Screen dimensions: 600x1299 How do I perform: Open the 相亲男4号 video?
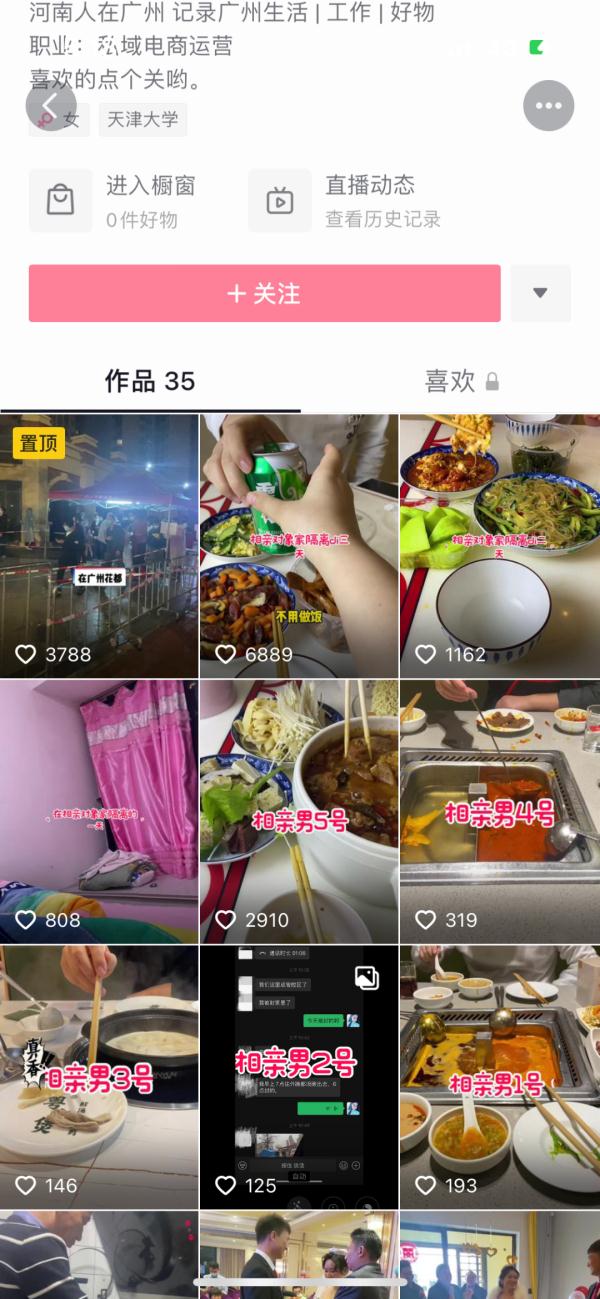(x=499, y=811)
